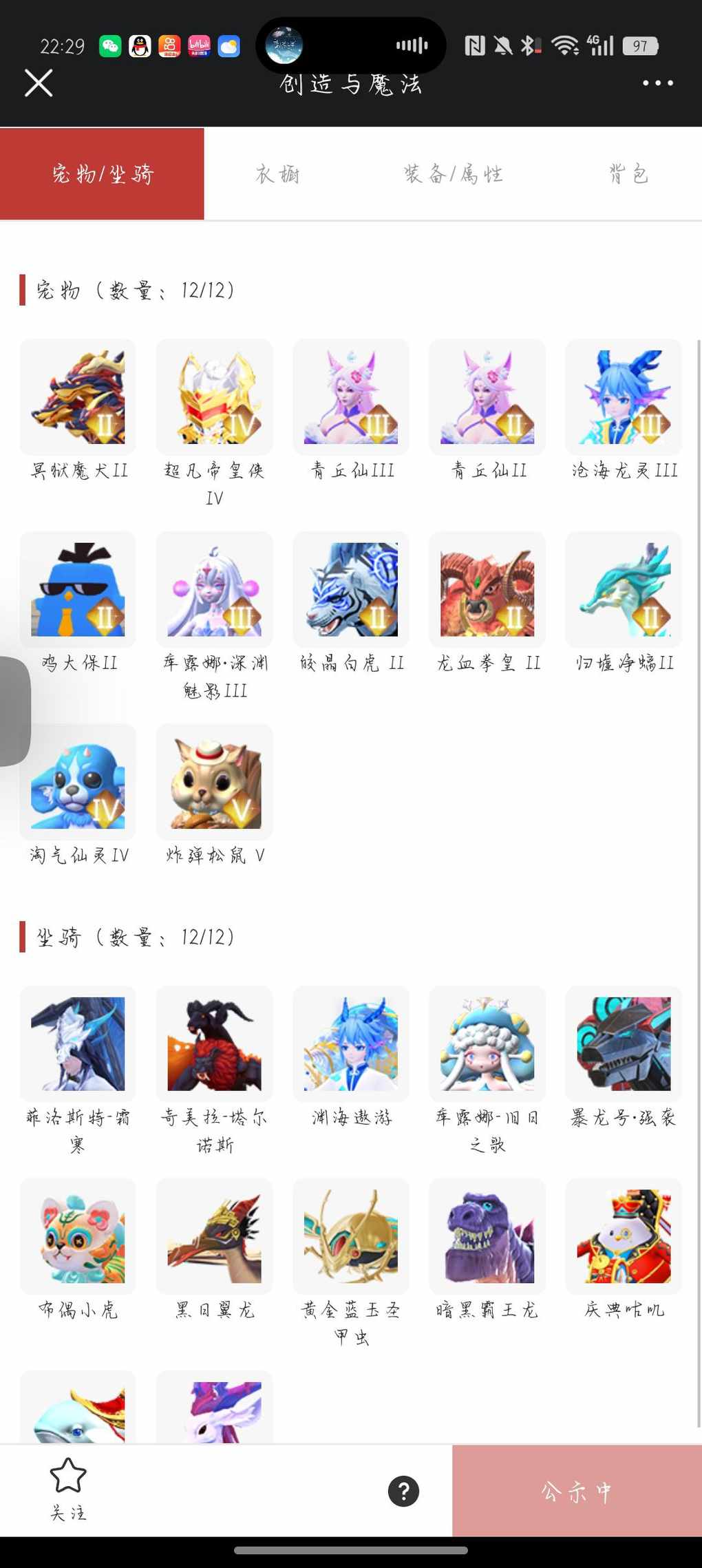Open mount 暗黑霸王龙
The image size is (702, 1568).
coord(487,1236)
